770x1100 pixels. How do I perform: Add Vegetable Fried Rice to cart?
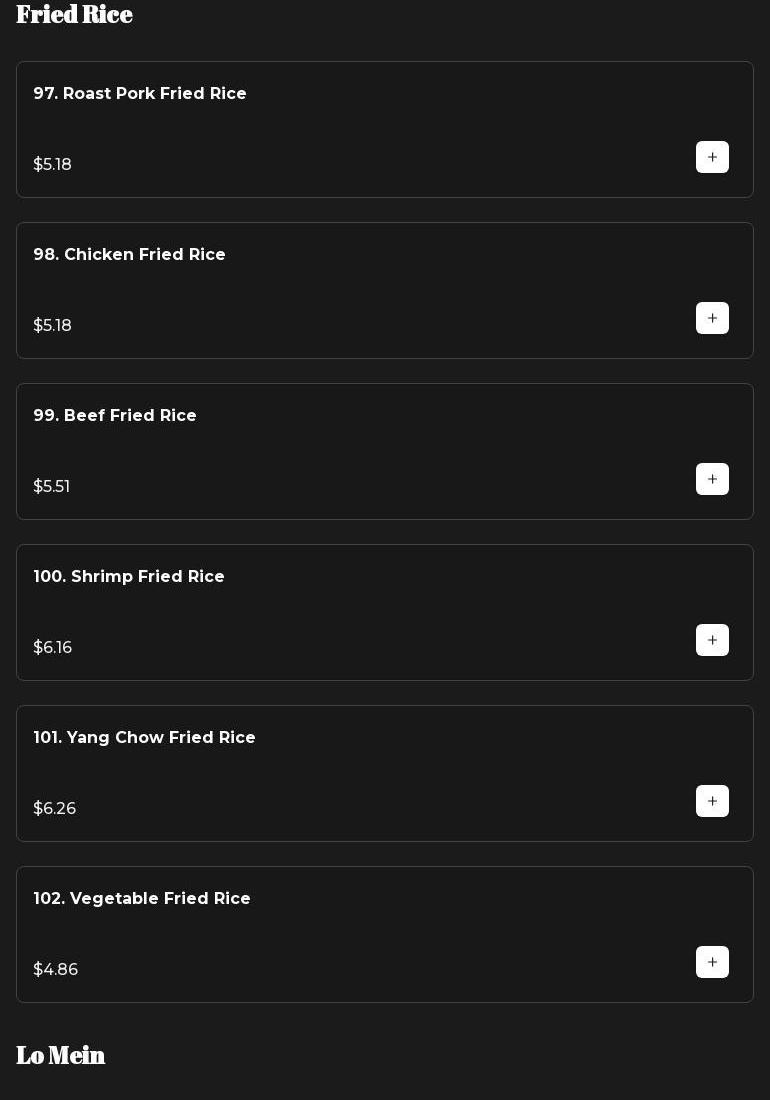(x=712, y=962)
